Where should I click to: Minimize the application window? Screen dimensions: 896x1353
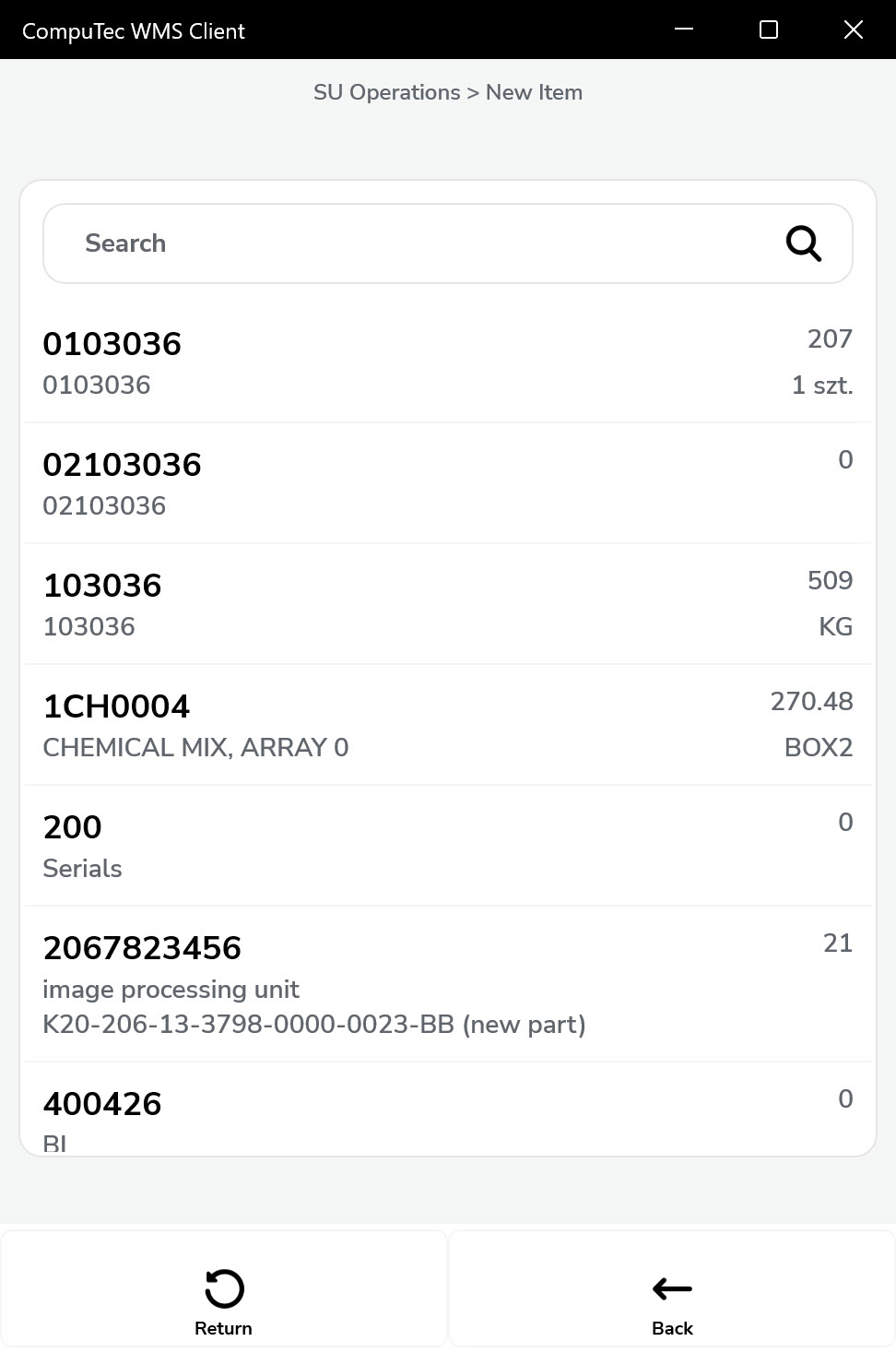point(684,30)
